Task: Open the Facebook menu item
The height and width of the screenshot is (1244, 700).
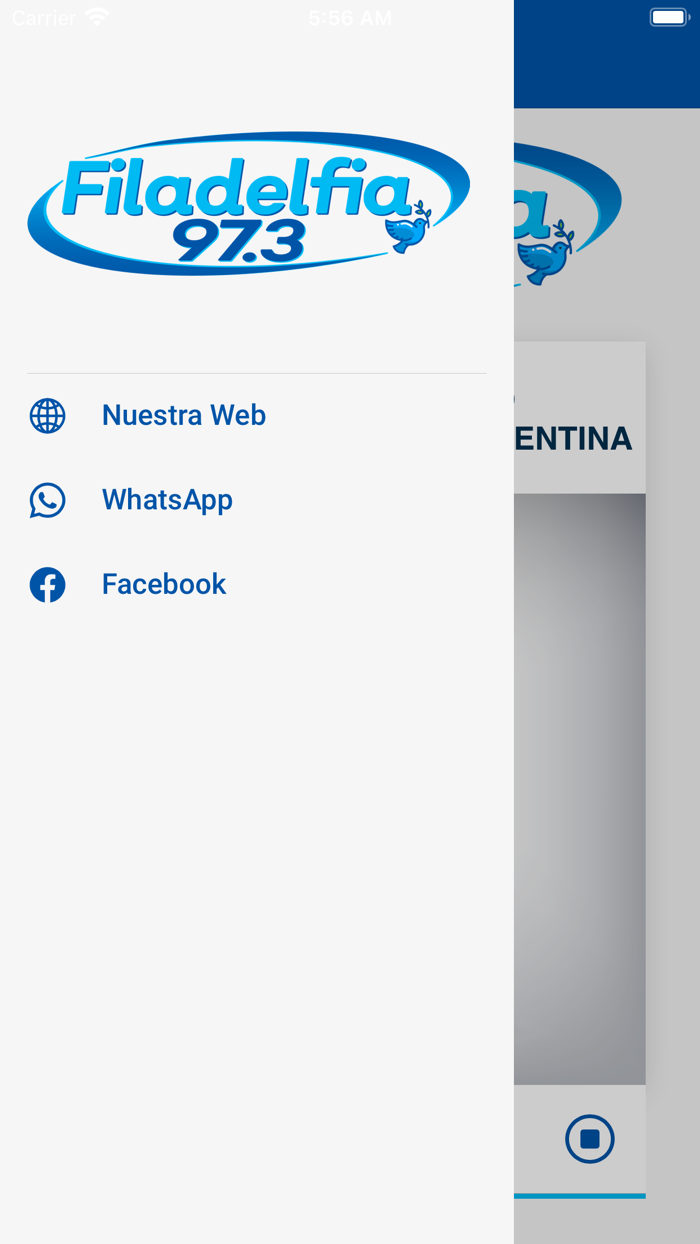Action: [164, 584]
